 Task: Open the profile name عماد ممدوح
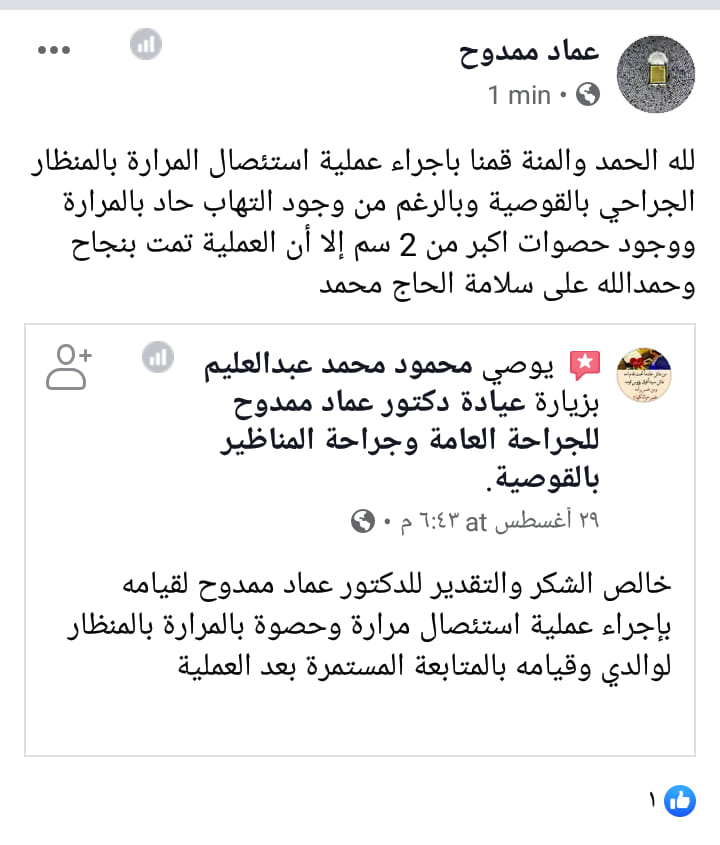pyautogui.click(x=529, y=53)
